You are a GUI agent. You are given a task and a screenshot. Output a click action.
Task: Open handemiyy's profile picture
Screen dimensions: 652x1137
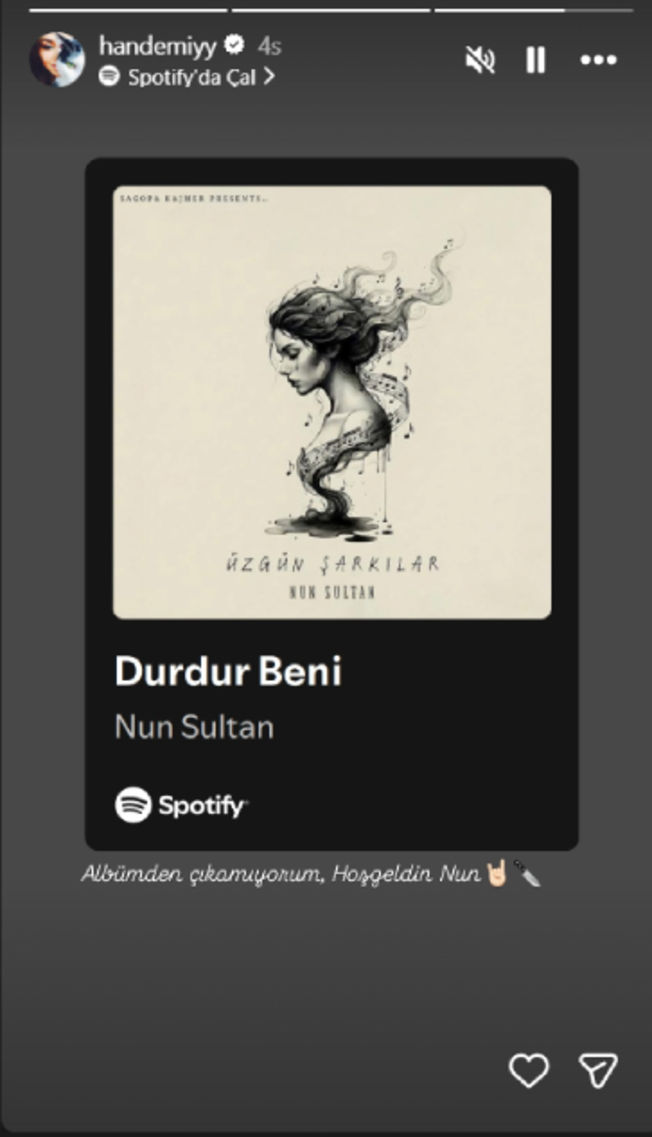57,59
